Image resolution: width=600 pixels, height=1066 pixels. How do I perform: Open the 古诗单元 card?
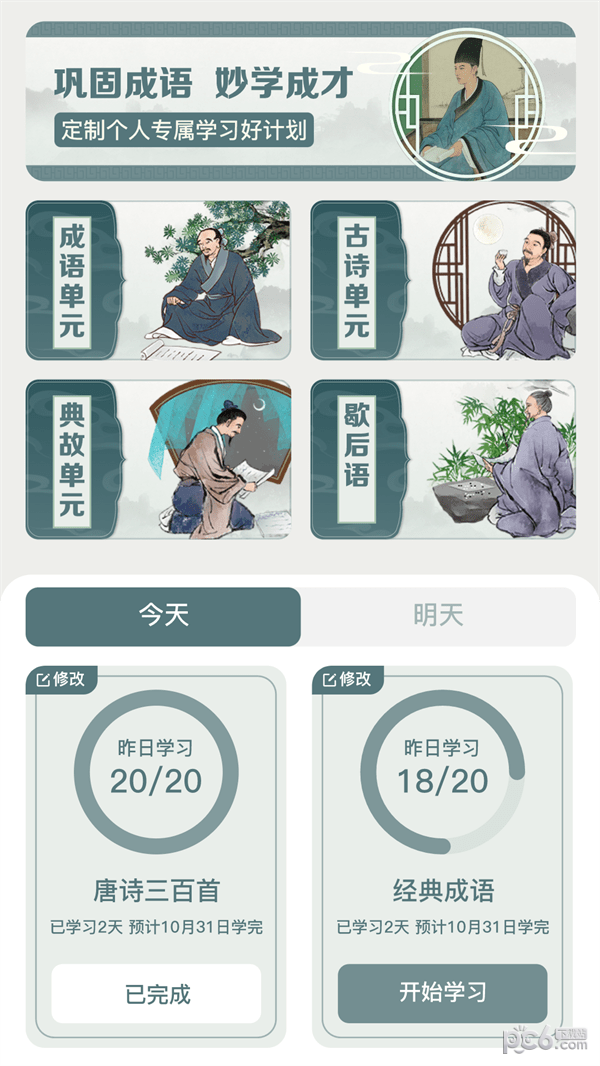coord(443,281)
